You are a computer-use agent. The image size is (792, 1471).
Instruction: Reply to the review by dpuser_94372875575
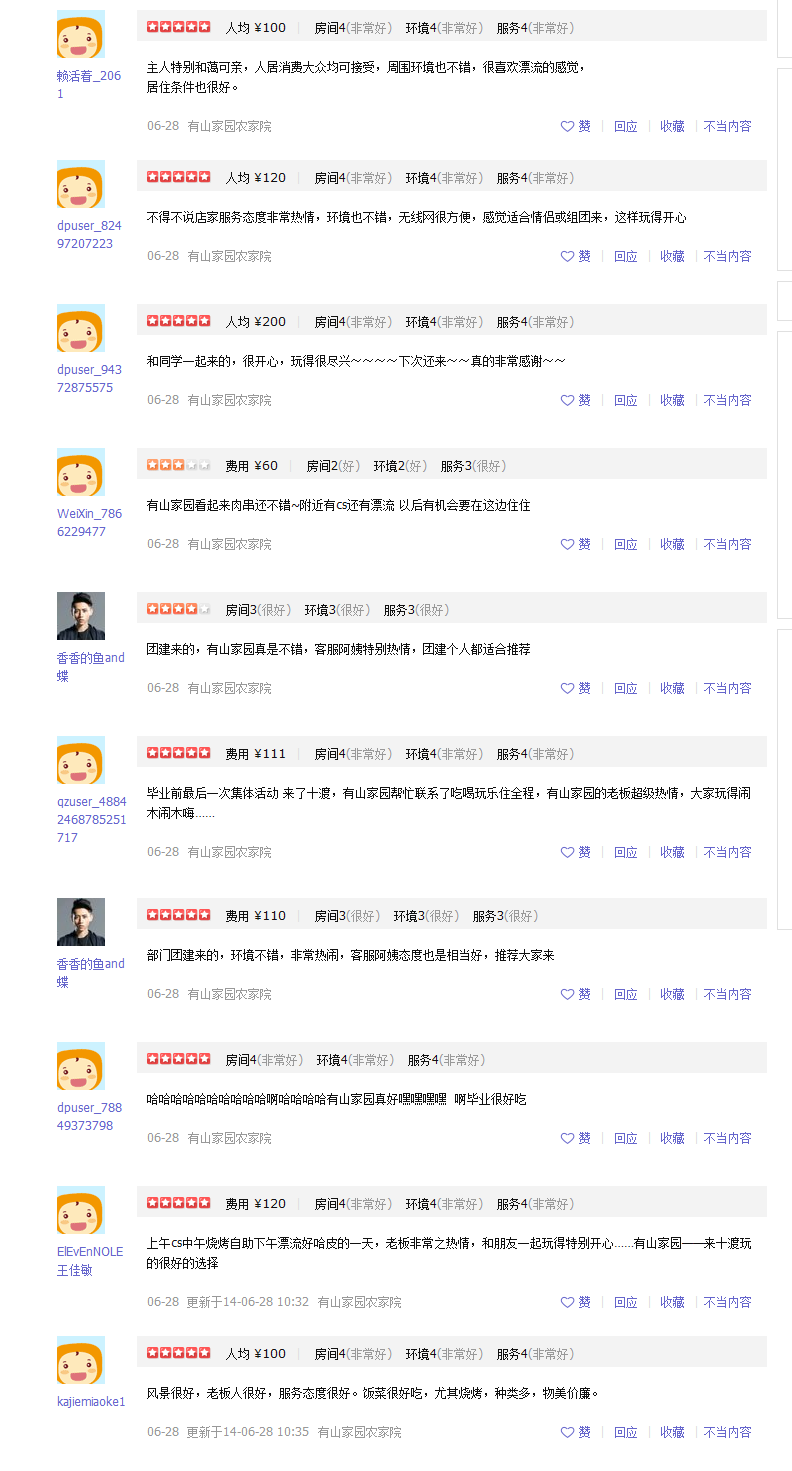pyautogui.click(x=626, y=400)
